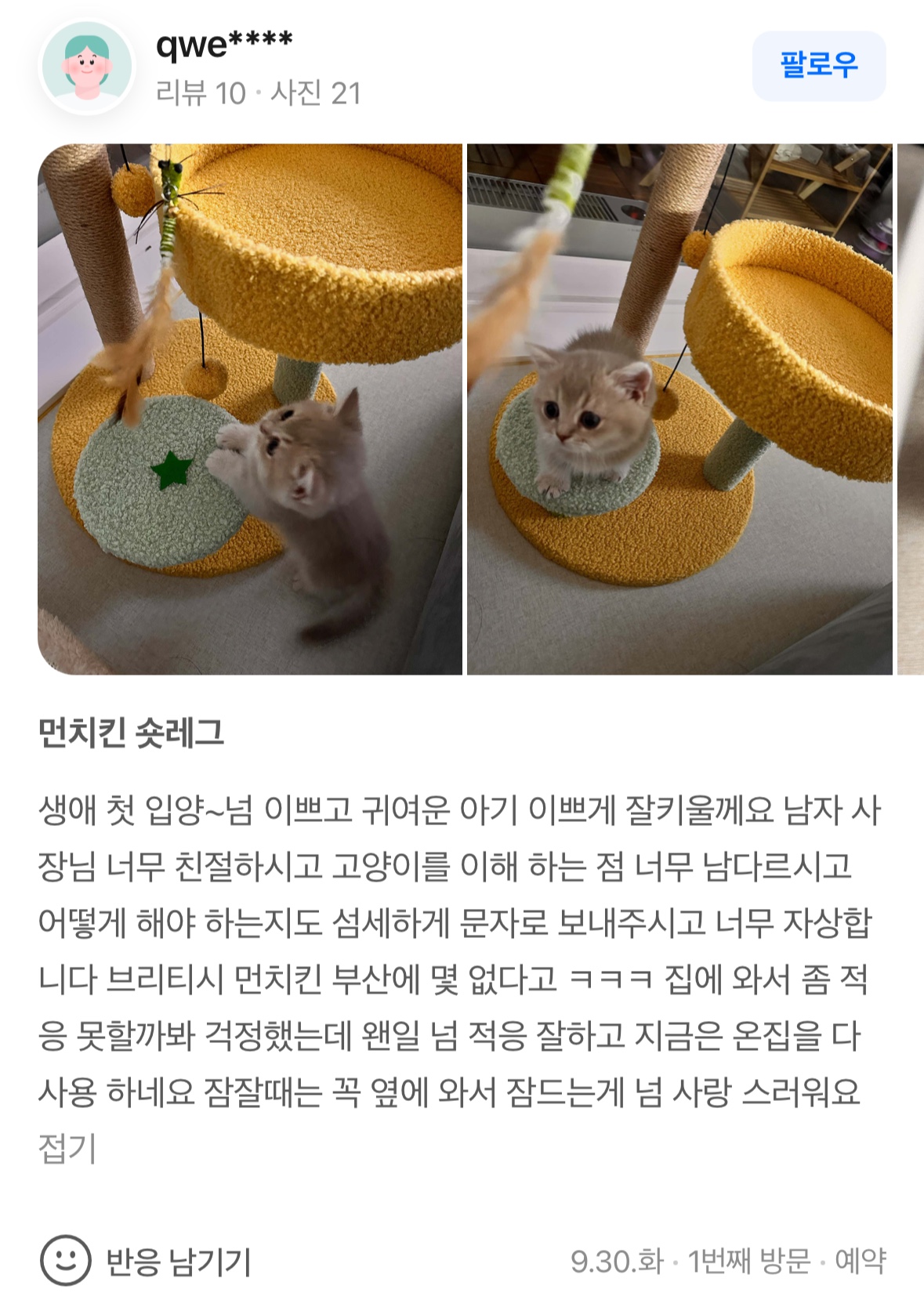924x1300 pixels.
Task: Collapse the review with 접기
Action: [67, 1149]
